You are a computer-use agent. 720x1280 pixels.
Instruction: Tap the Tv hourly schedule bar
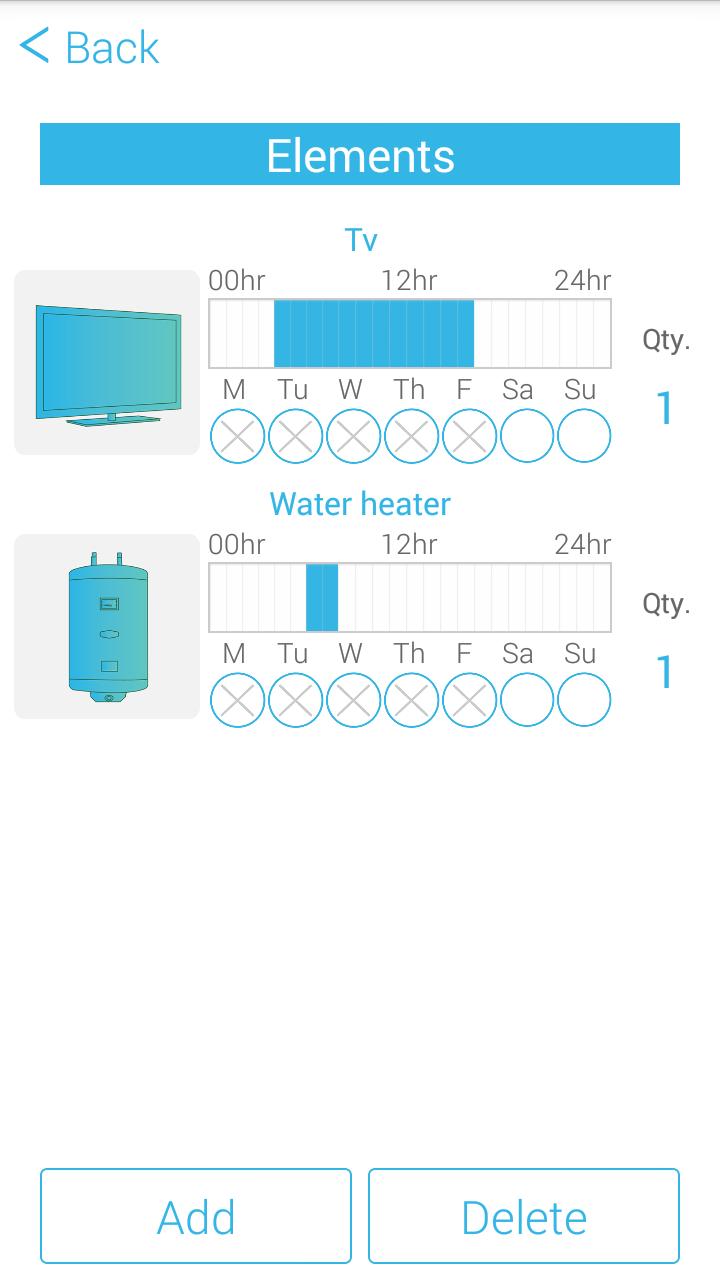pos(410,333)
